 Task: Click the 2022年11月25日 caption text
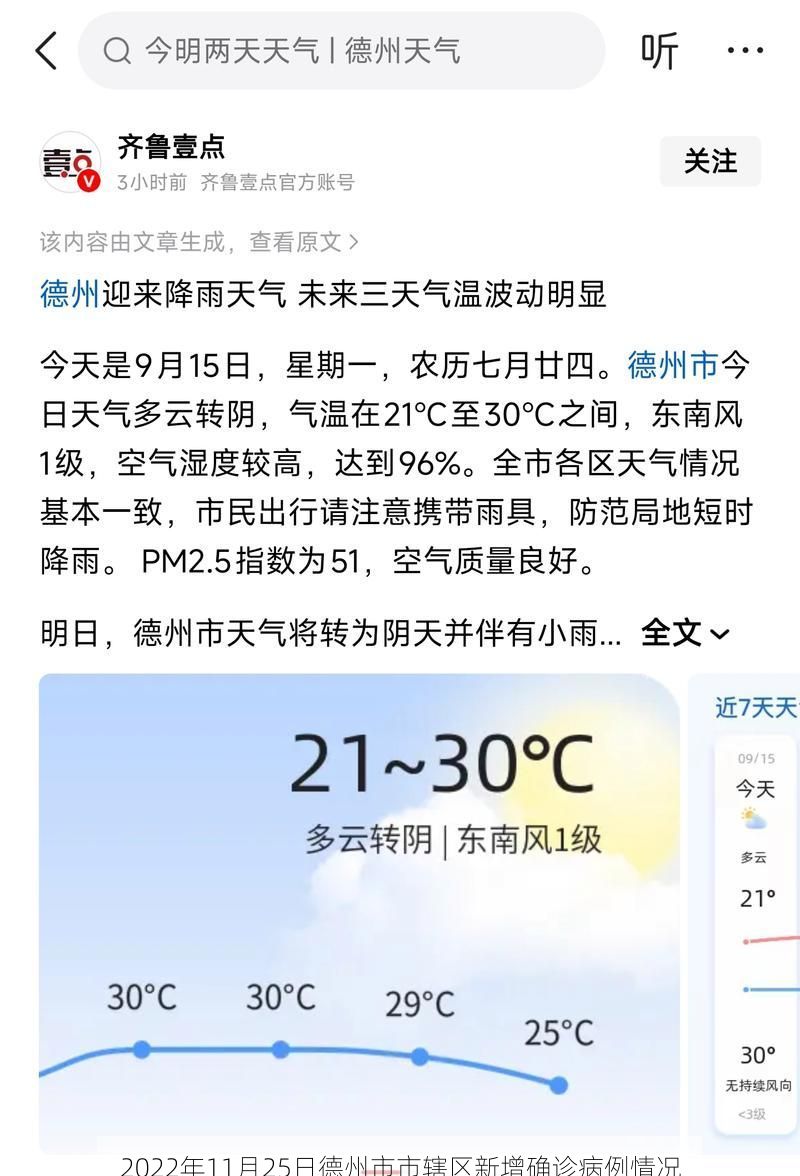coord(400,1165)
